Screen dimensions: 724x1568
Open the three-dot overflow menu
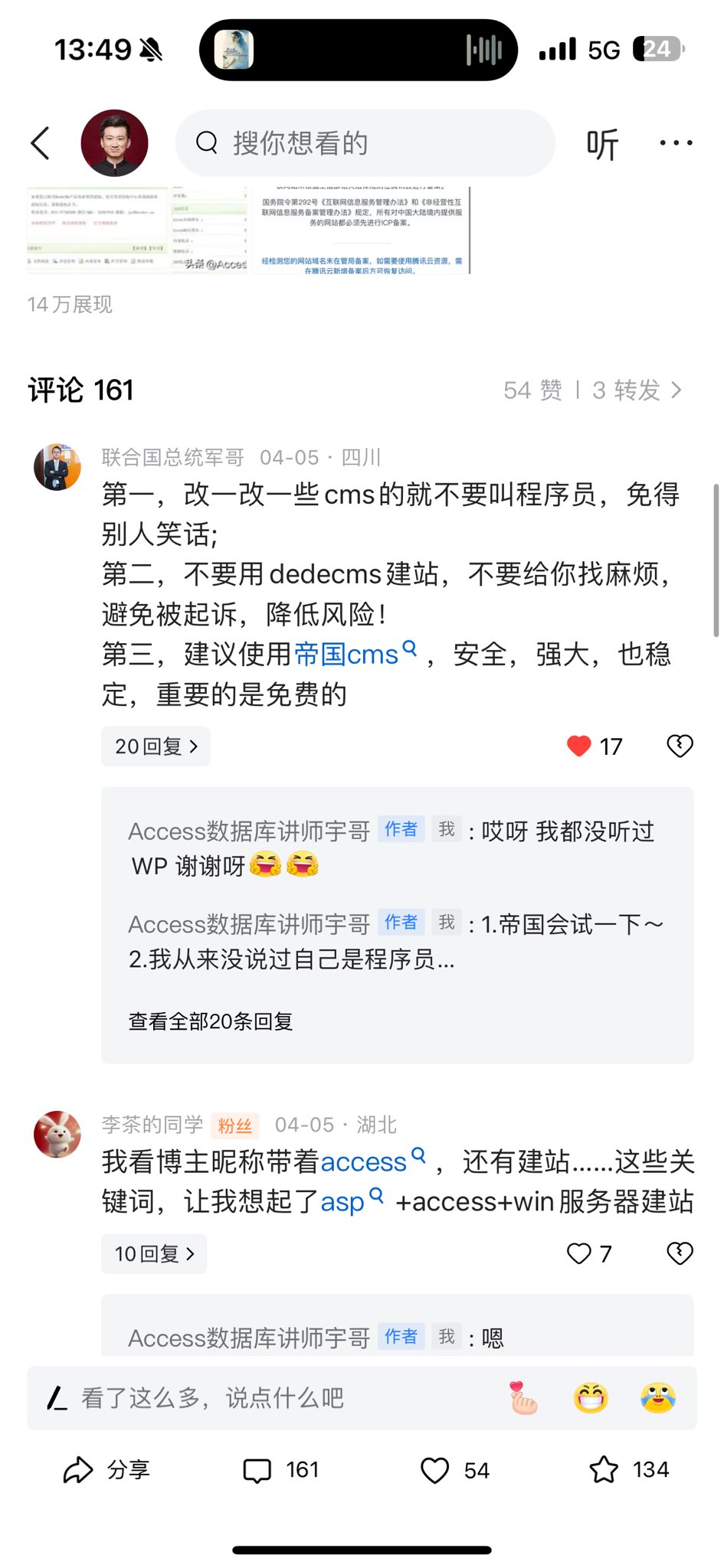[x=676, y=143]
